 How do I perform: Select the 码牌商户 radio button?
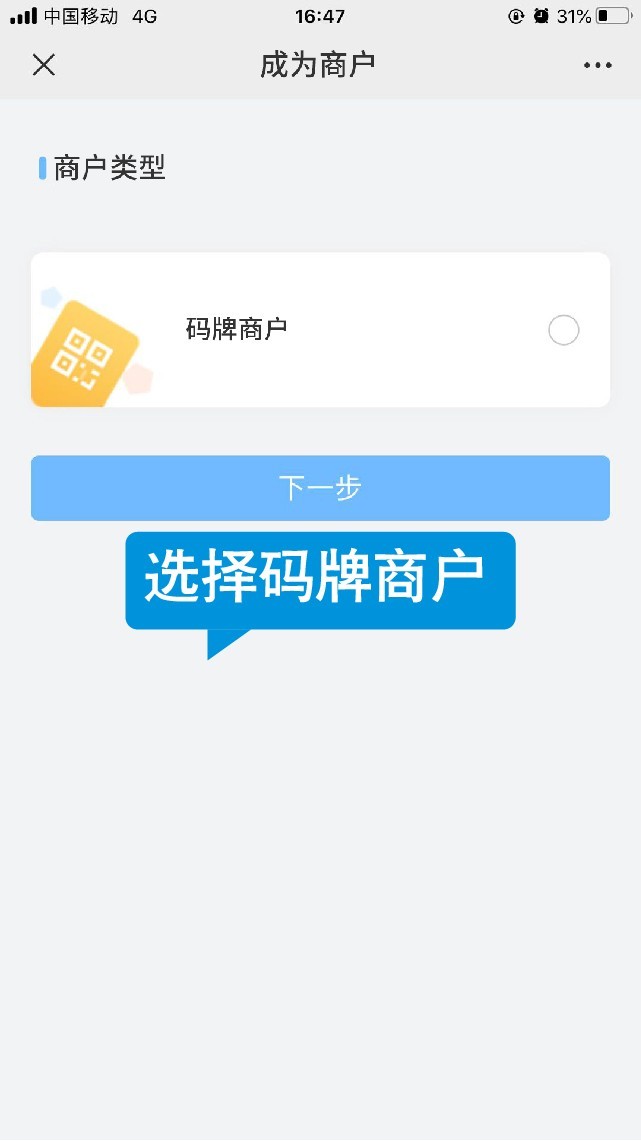[x=563, y=330]
